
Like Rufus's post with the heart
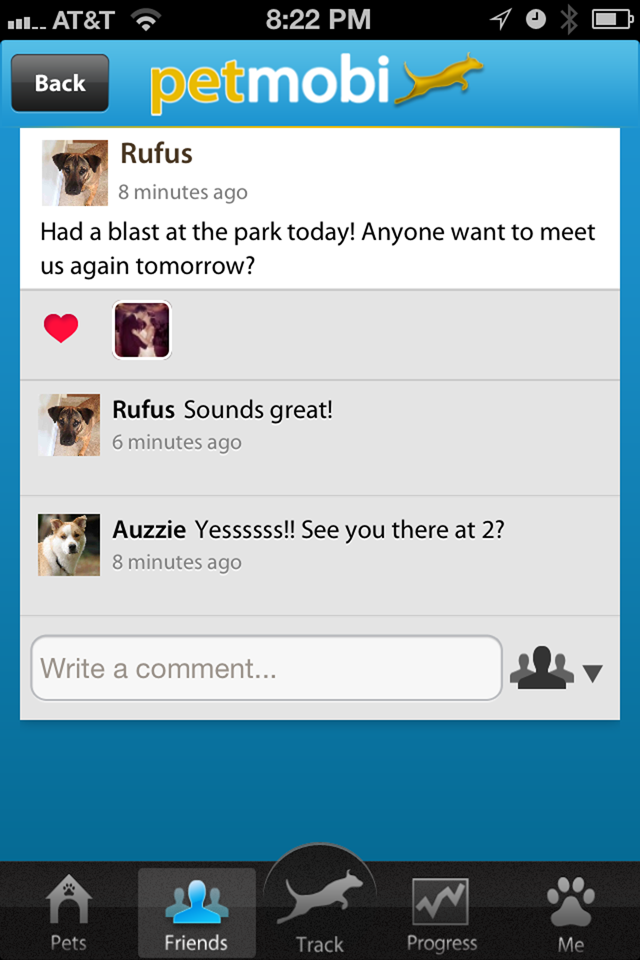click(x=61, y=328)
